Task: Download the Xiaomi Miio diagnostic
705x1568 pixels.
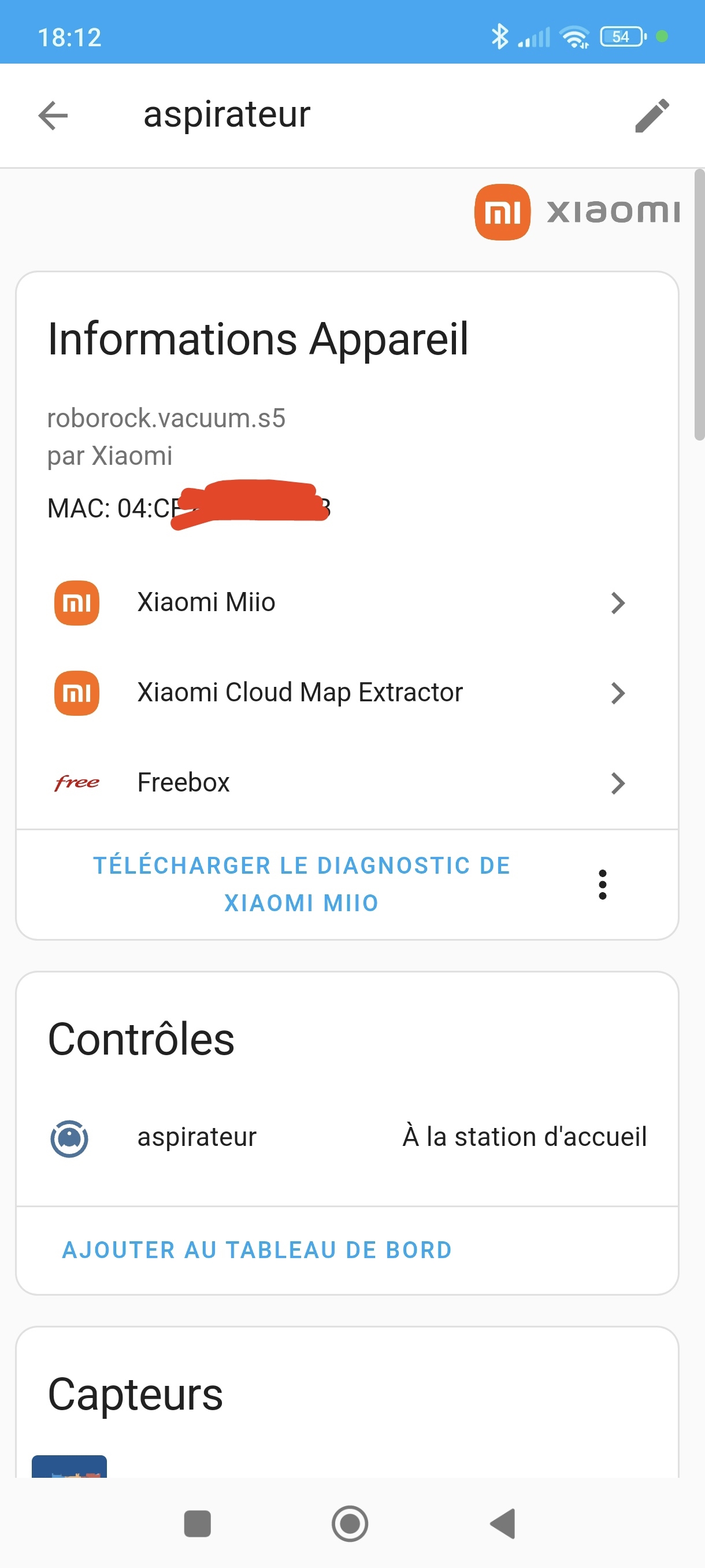Action: pos(301,884)
